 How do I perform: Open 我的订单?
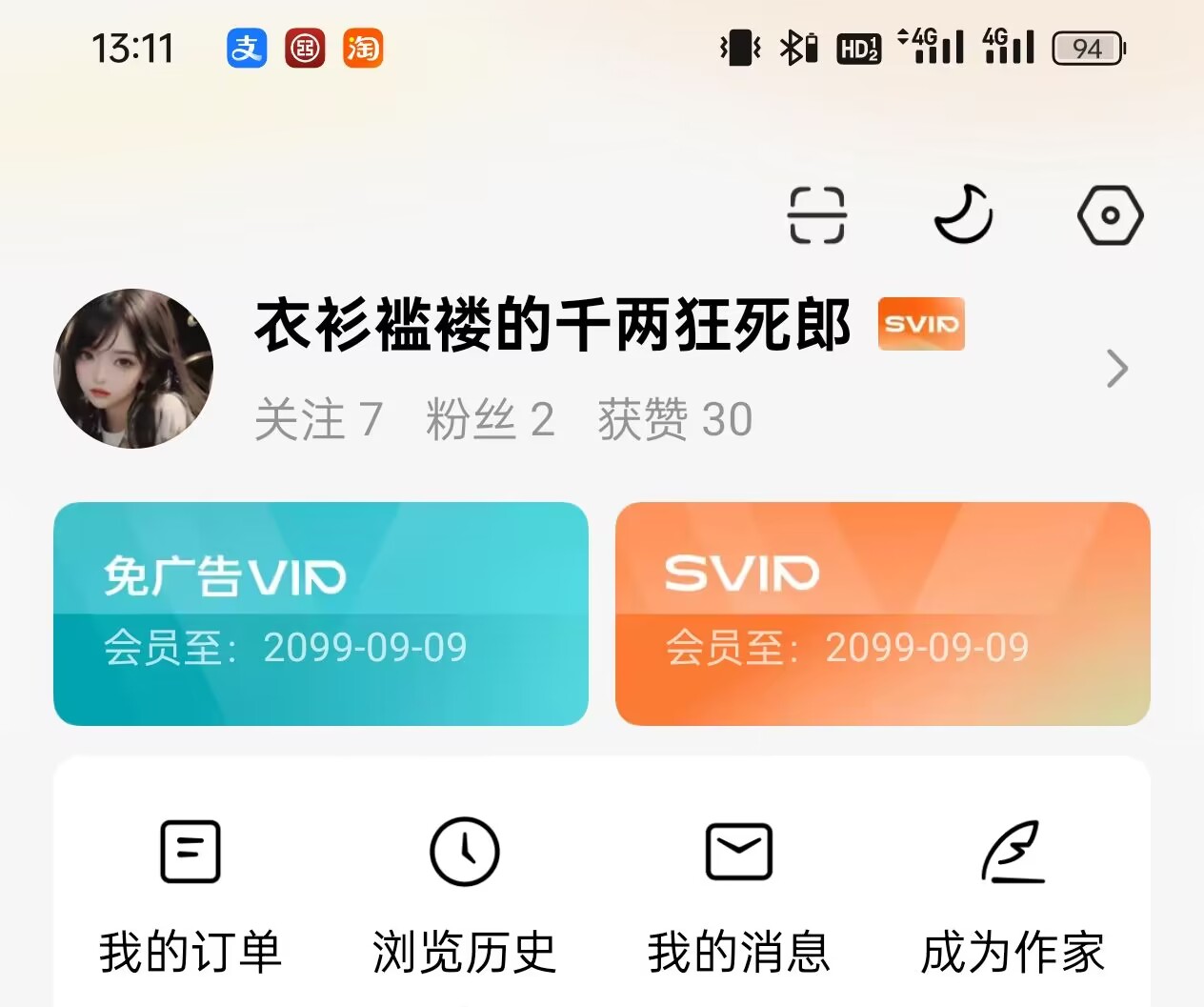click(191, 894)
